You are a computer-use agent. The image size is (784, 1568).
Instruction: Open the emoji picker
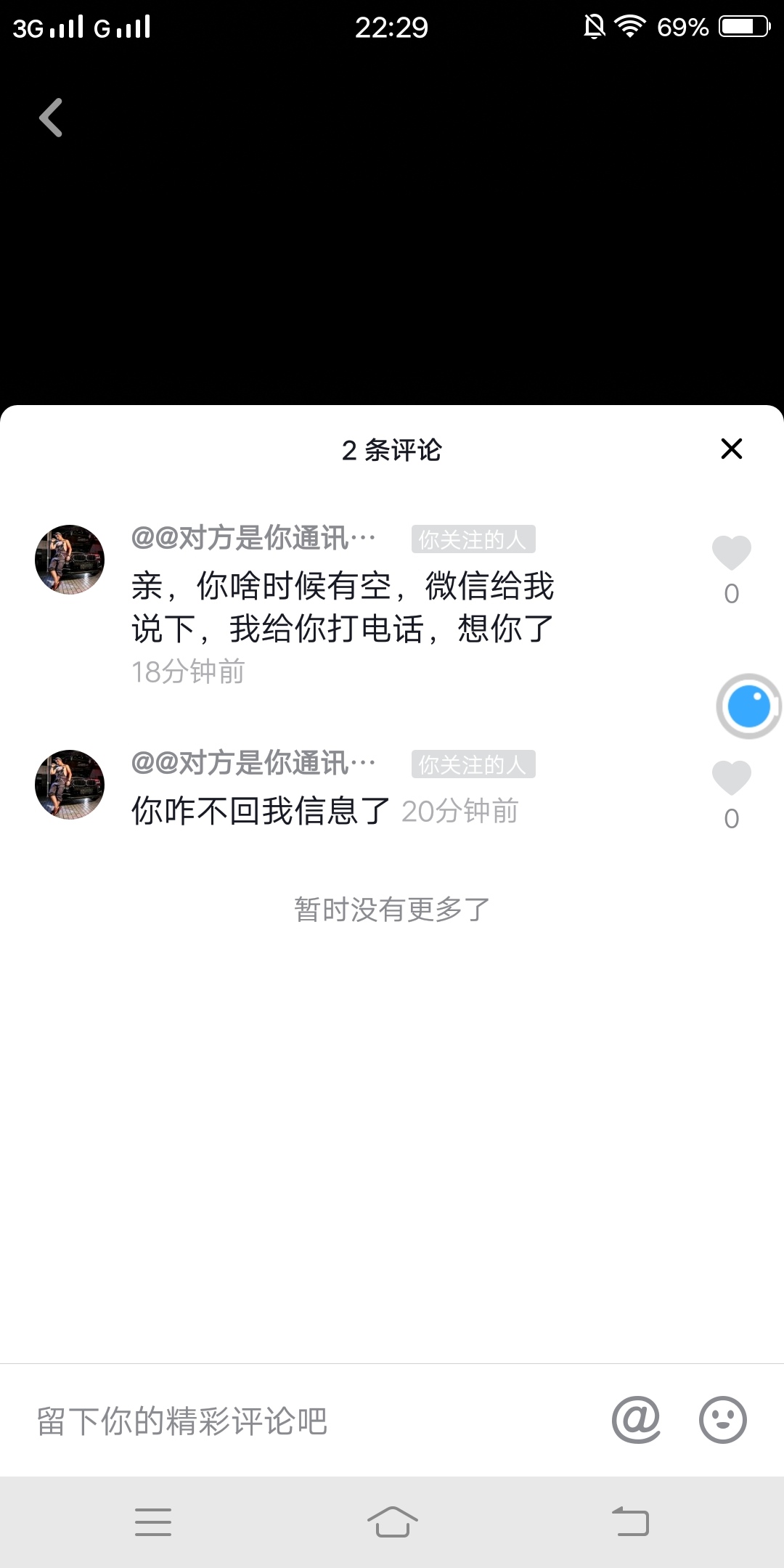click(x=722, y=1419)
